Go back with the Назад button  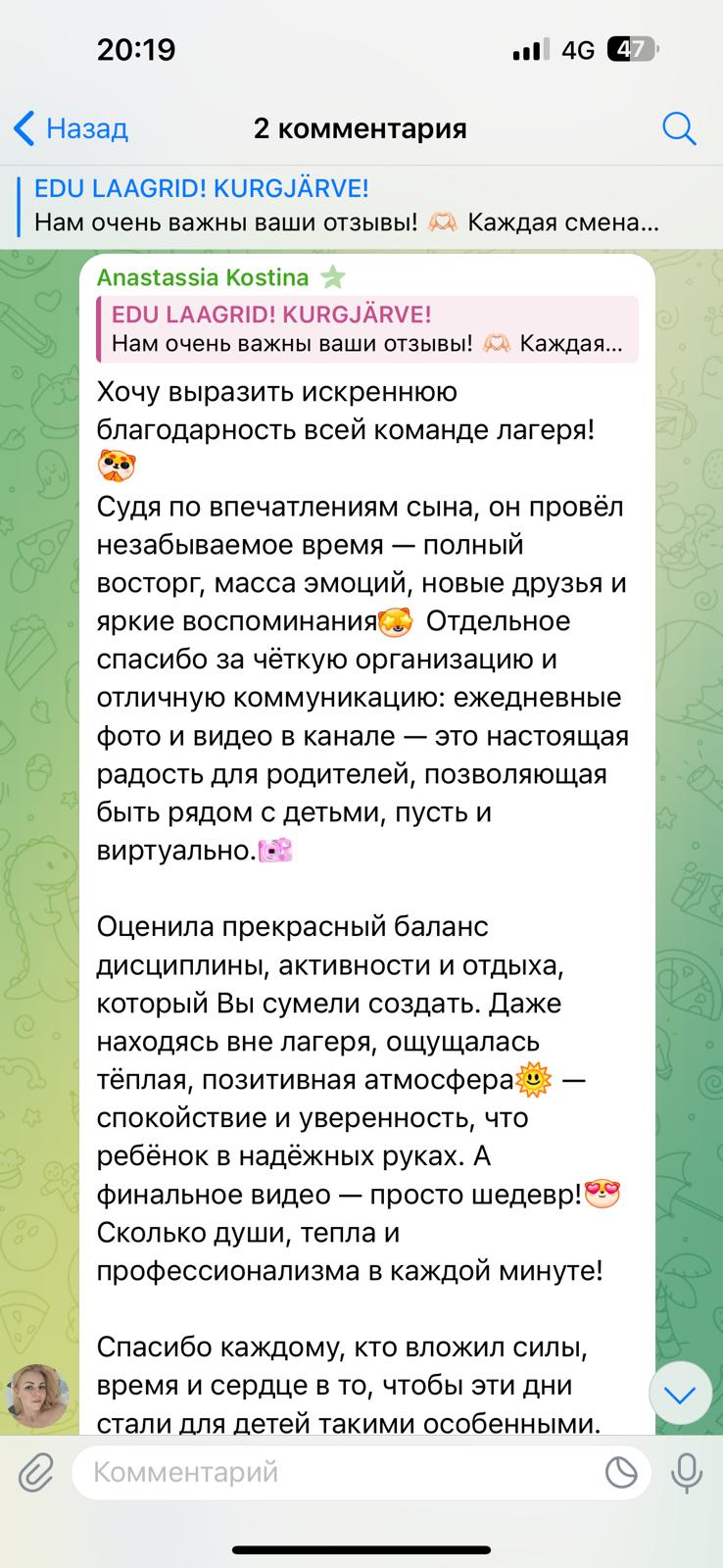[71, 128]
